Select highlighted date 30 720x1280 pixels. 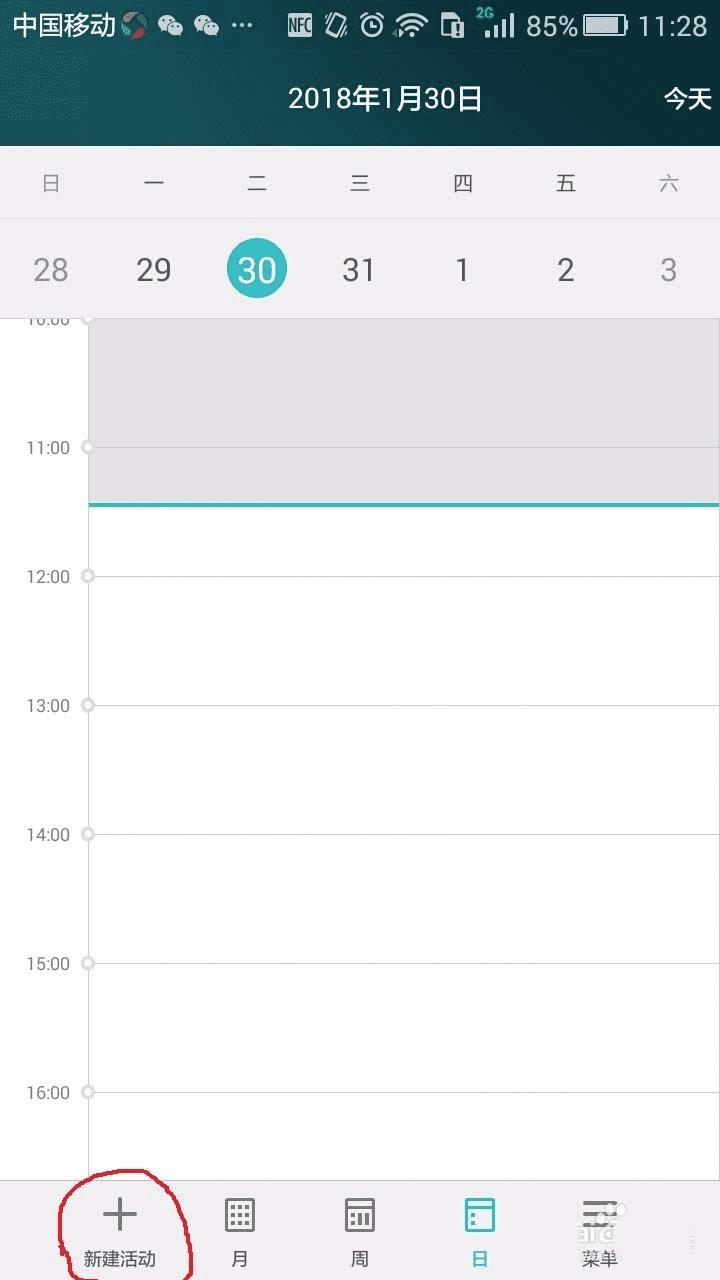tap(257, 270)
